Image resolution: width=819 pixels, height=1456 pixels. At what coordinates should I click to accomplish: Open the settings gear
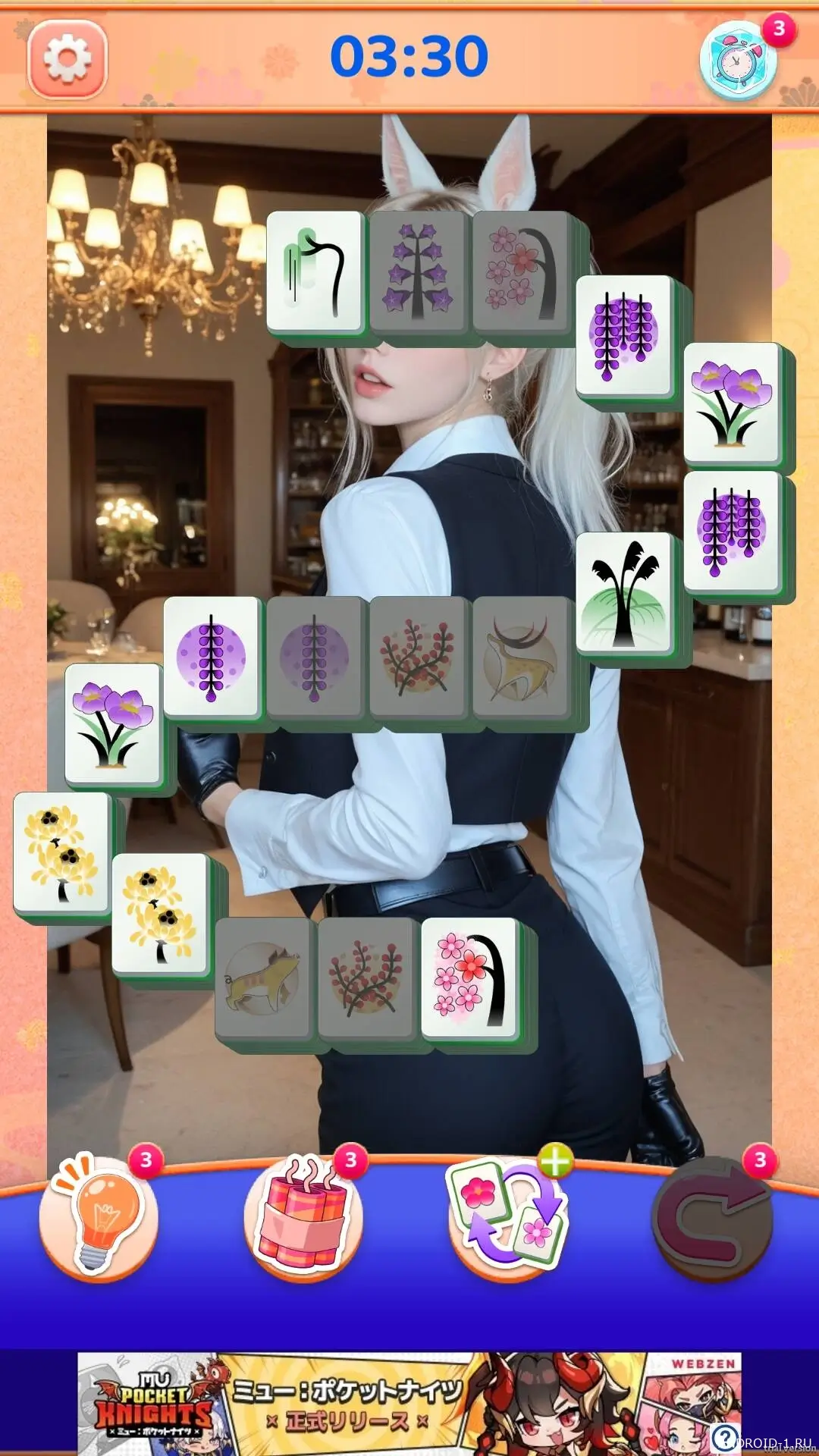pyautogui.click(x=67, y=59)
